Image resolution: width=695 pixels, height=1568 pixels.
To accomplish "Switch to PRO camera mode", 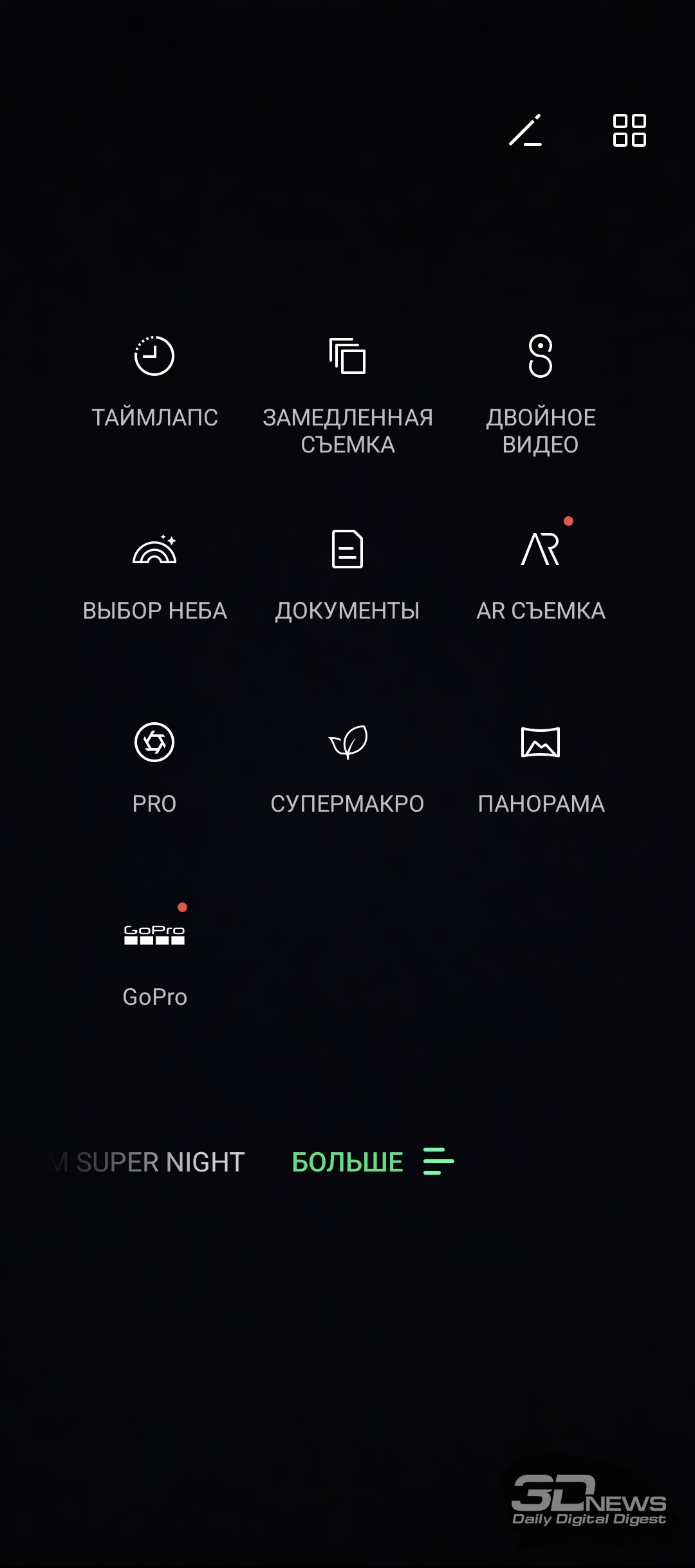I will click(154, 769).
